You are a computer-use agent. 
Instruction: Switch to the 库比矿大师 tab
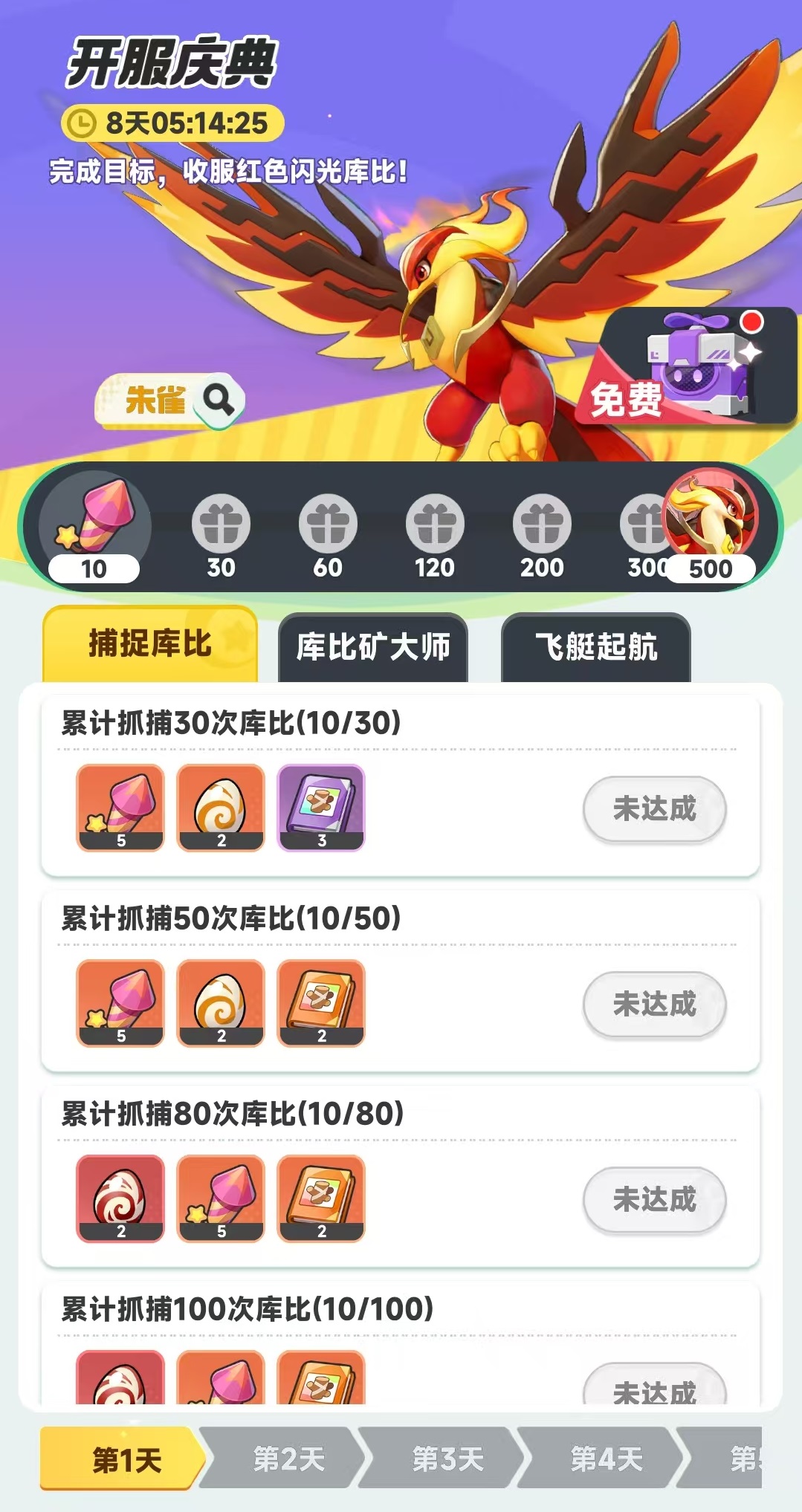pos(373,647)
